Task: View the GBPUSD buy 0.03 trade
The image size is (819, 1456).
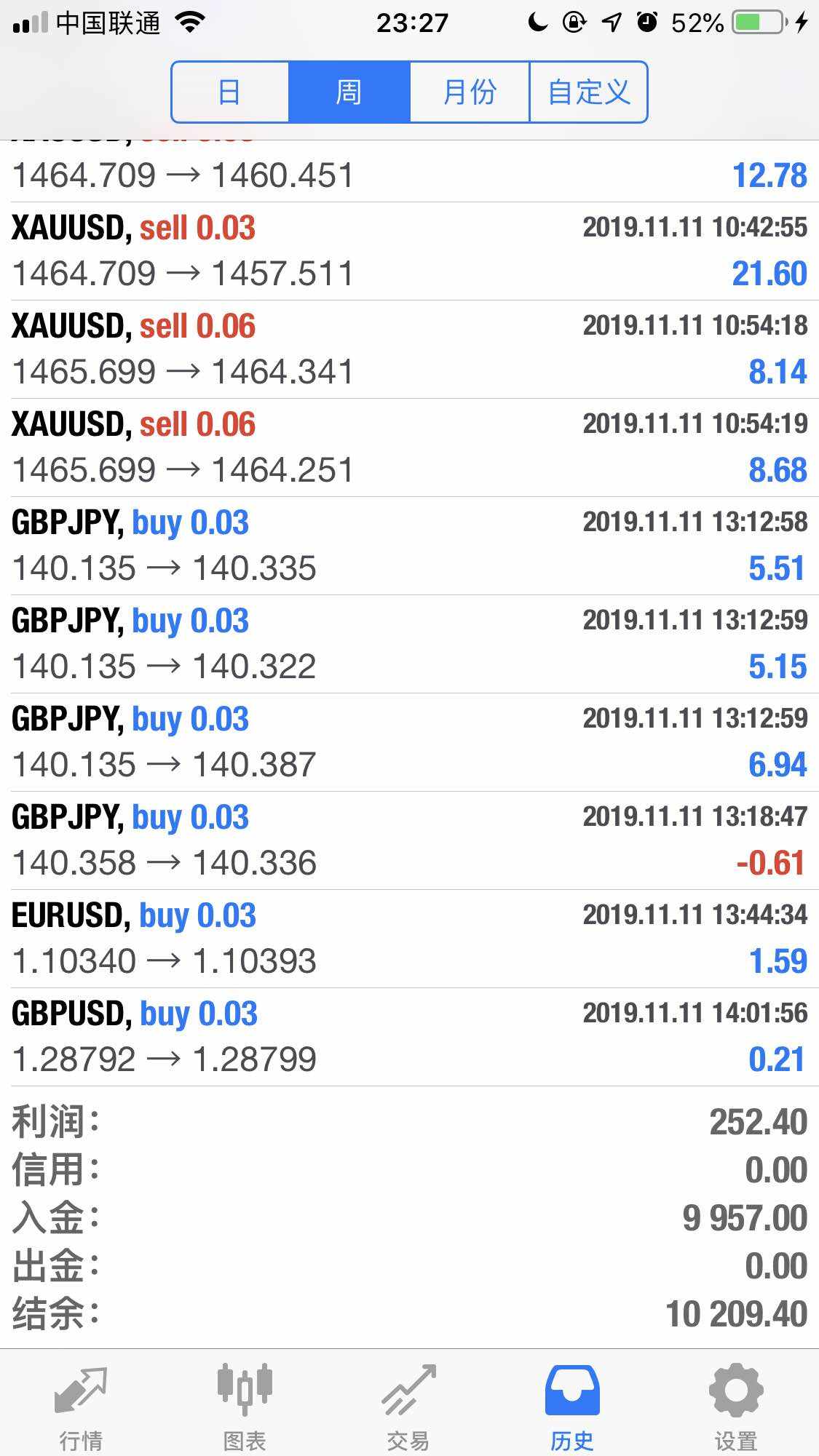Action: [409, 1037]
